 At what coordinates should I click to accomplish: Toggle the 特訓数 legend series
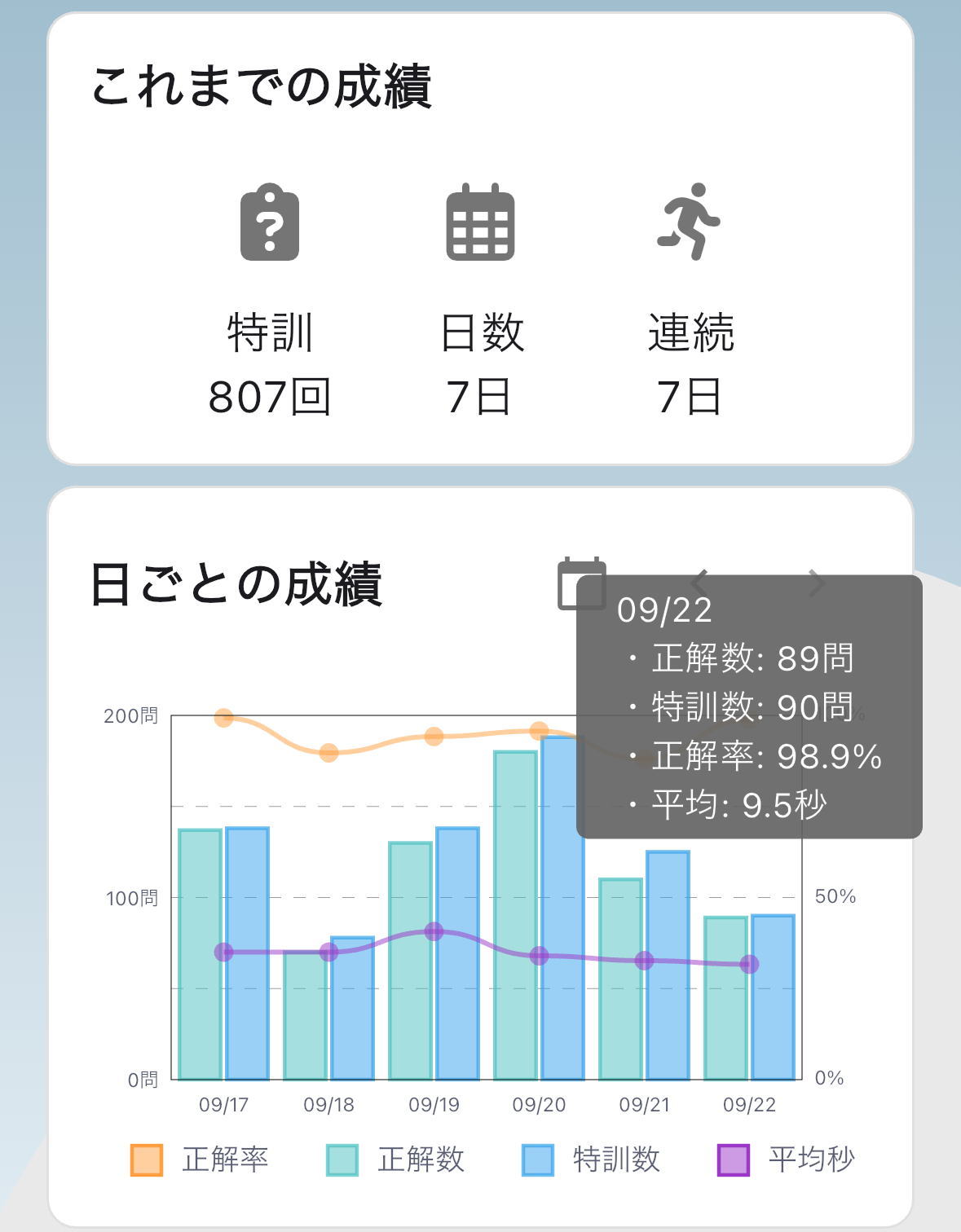pos(591,1159)
